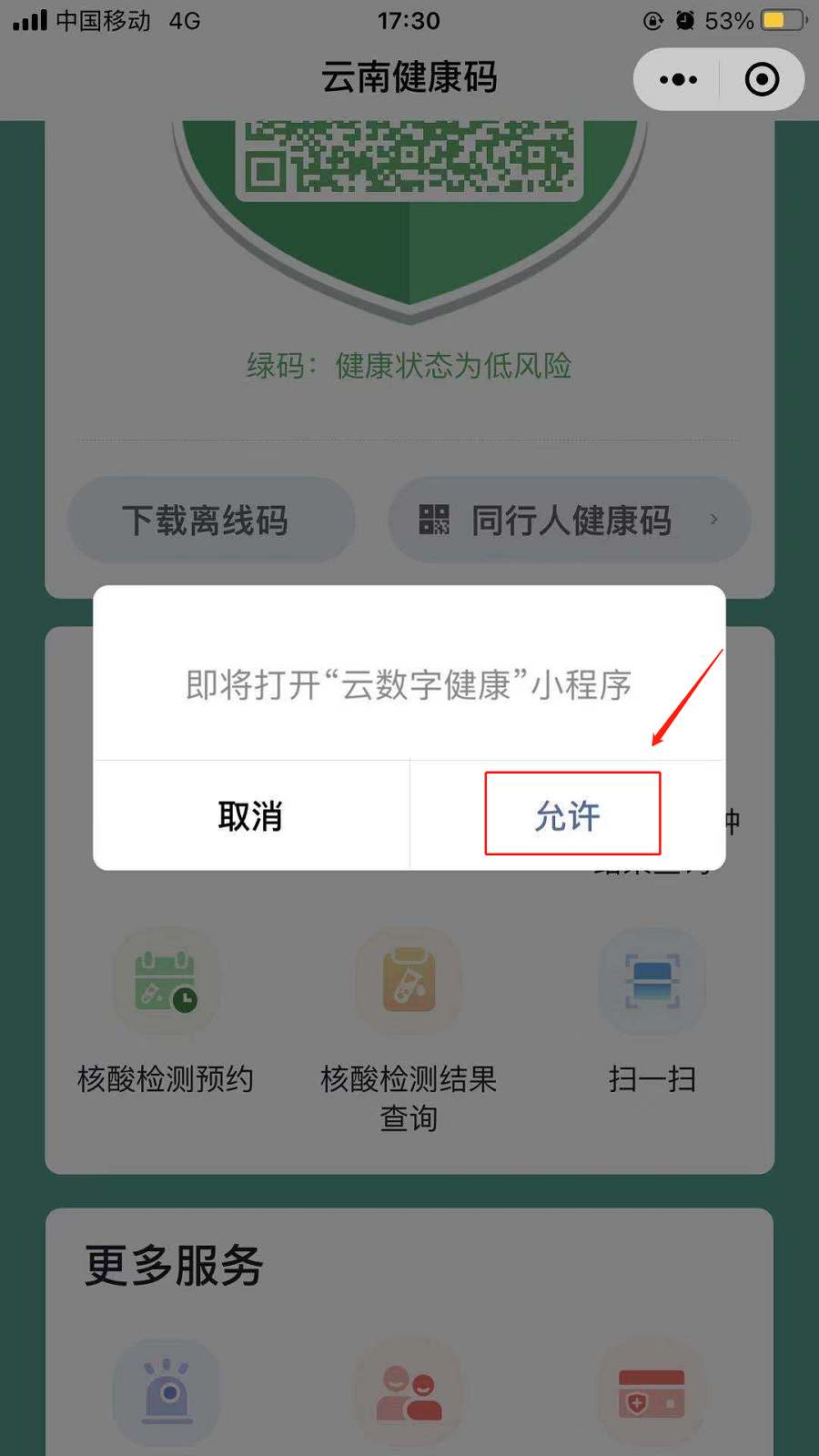Tap 下载离线码 button

(210, 520)
